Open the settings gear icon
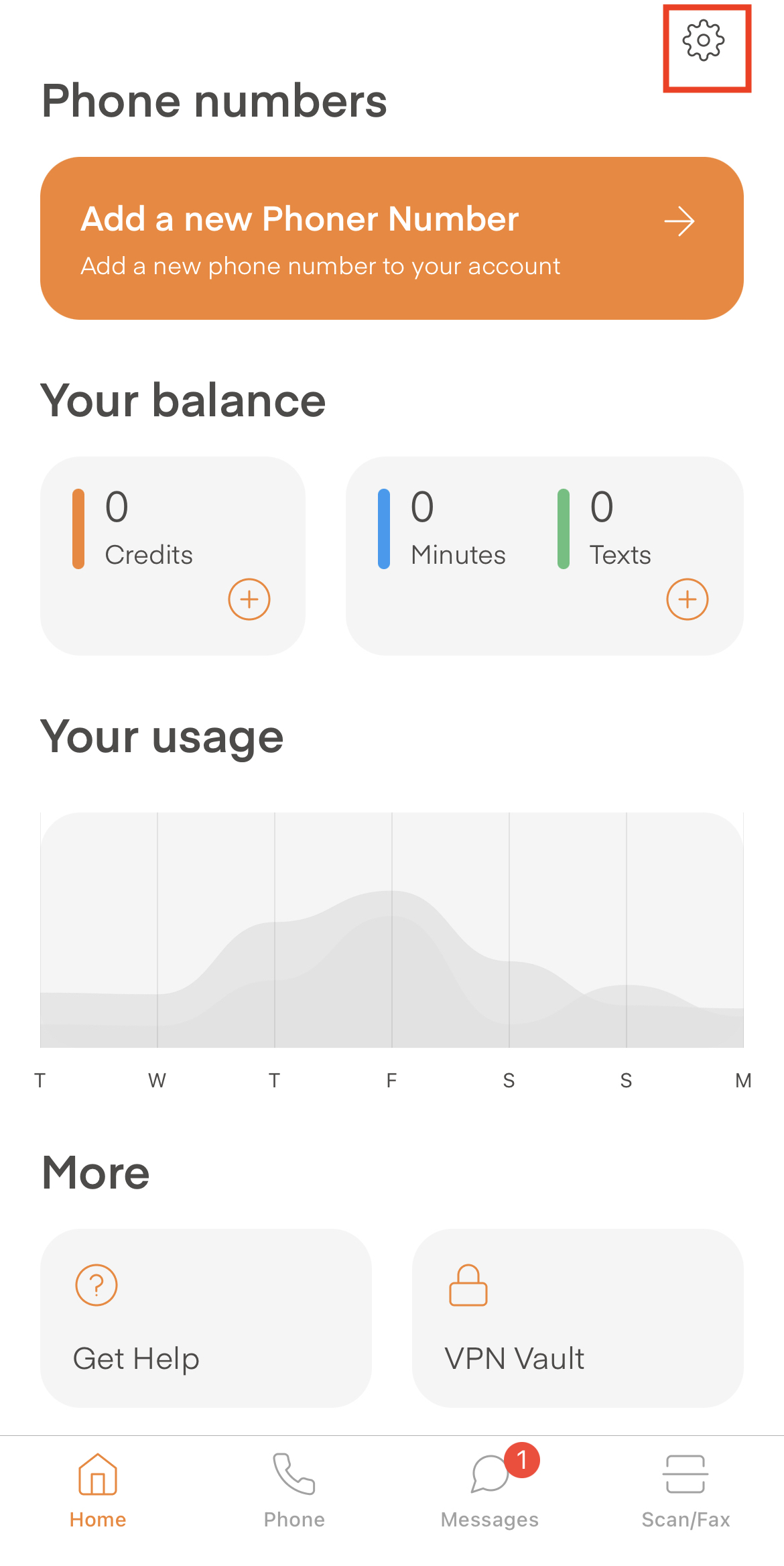Image resolution: width=784 pixels, height=1566 pixels. (704, 41)
